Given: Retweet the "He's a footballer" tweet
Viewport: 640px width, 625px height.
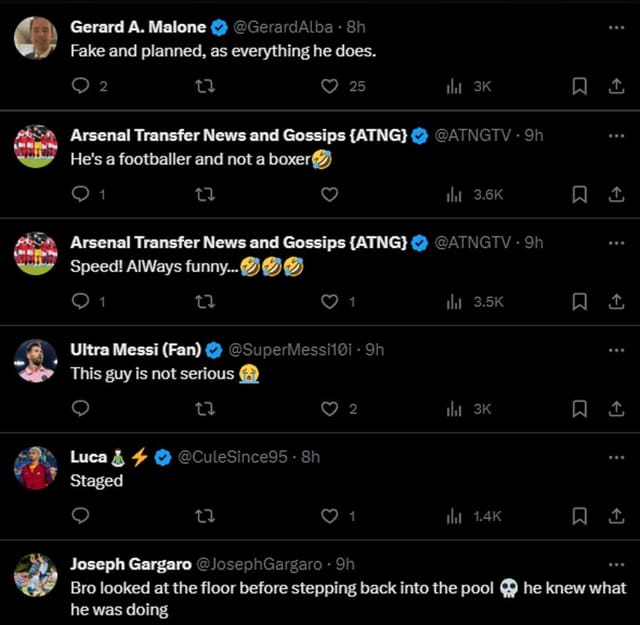Looking at the screenshot, I should coord(206,195).
